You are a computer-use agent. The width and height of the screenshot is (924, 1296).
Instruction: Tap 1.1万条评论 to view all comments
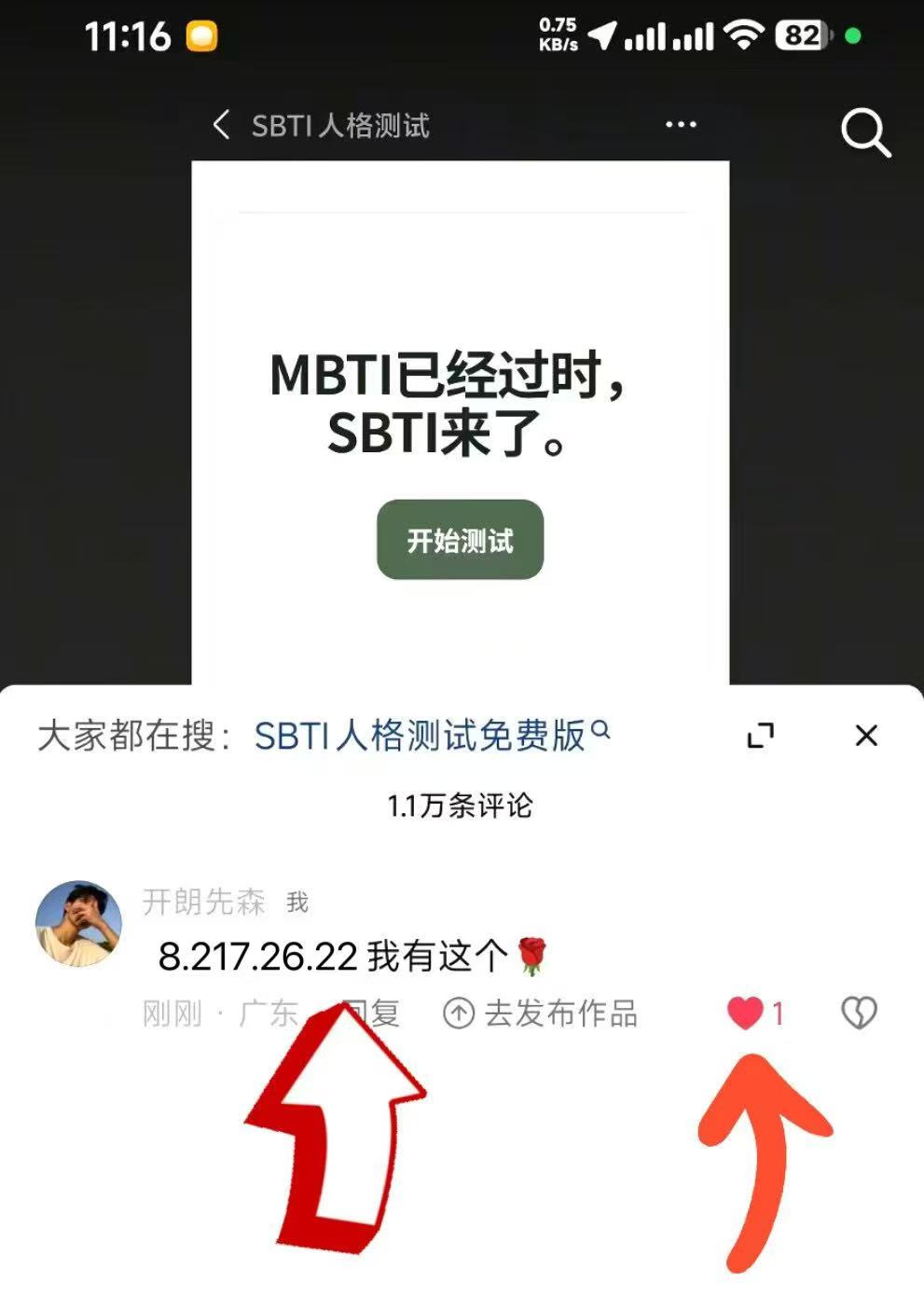461,804
